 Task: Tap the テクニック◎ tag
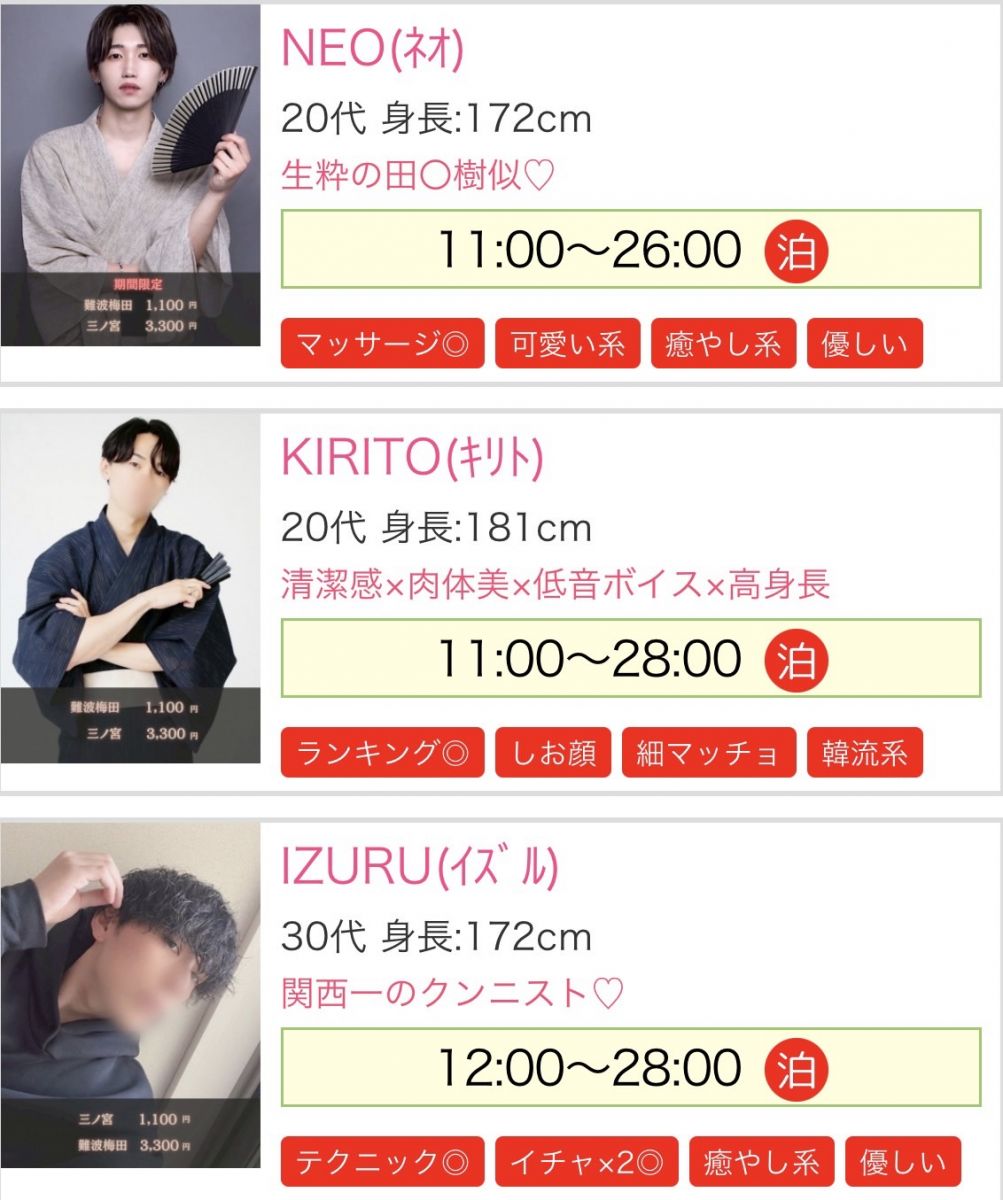click(382, 1162)
